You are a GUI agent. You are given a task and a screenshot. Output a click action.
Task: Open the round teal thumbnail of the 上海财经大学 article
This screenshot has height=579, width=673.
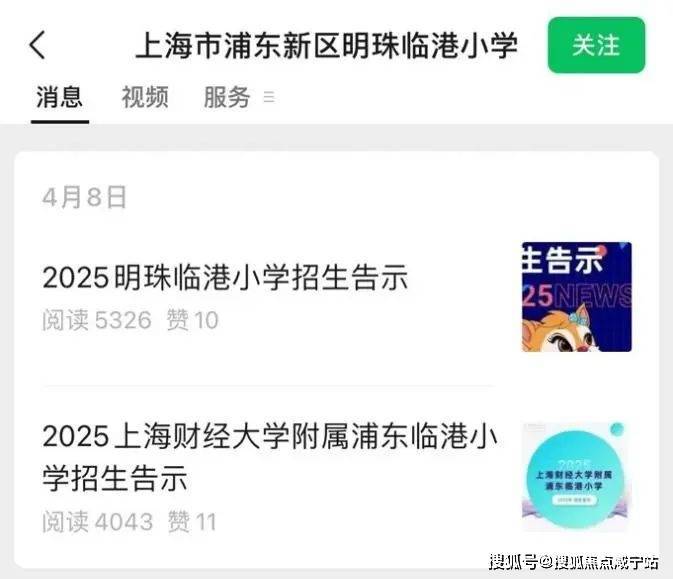coord(576,476)
